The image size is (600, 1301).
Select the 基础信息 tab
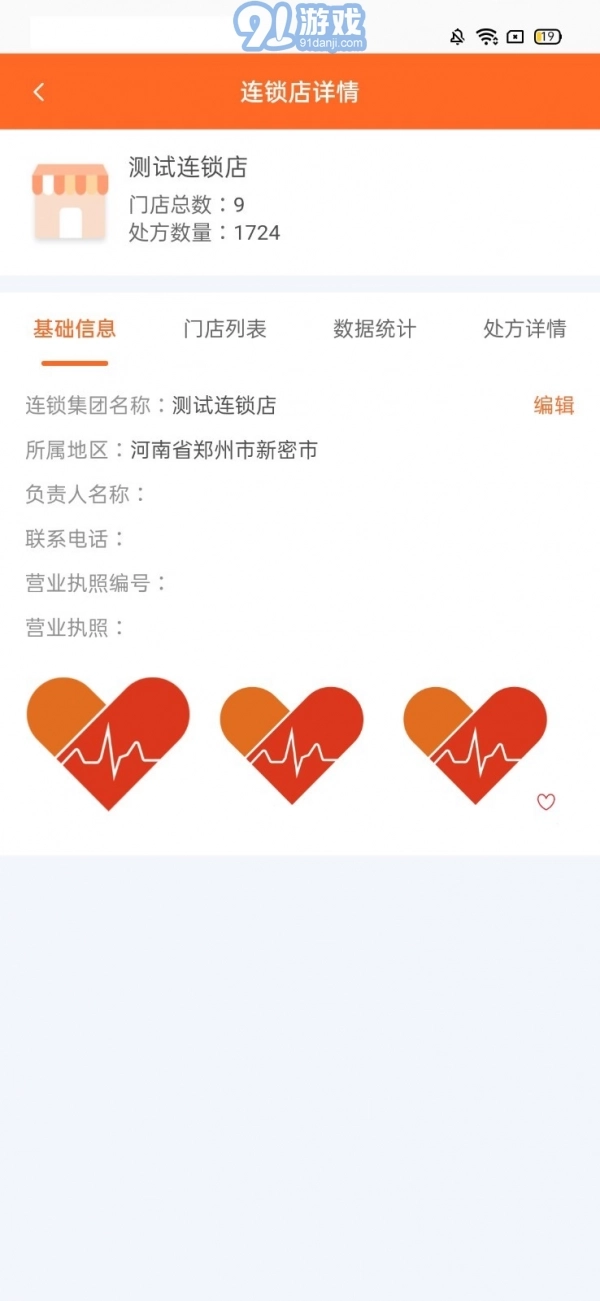[75, 329]
